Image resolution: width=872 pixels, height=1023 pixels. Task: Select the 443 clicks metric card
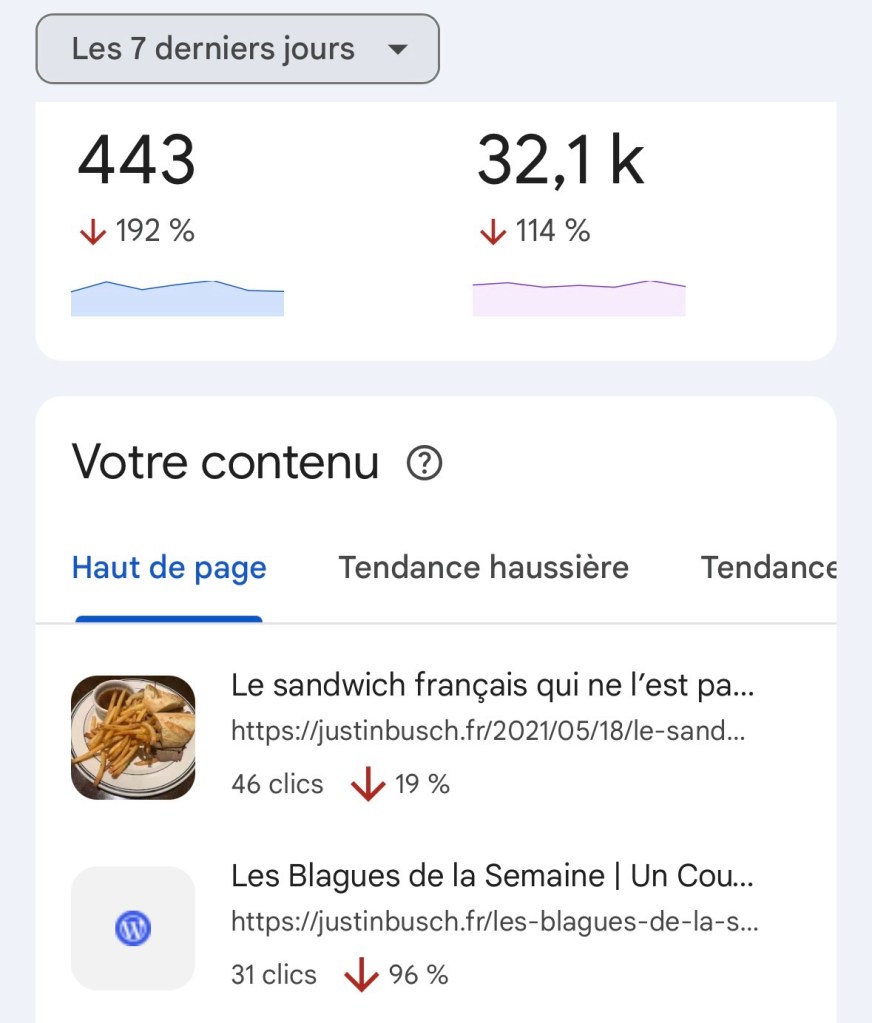137,160
